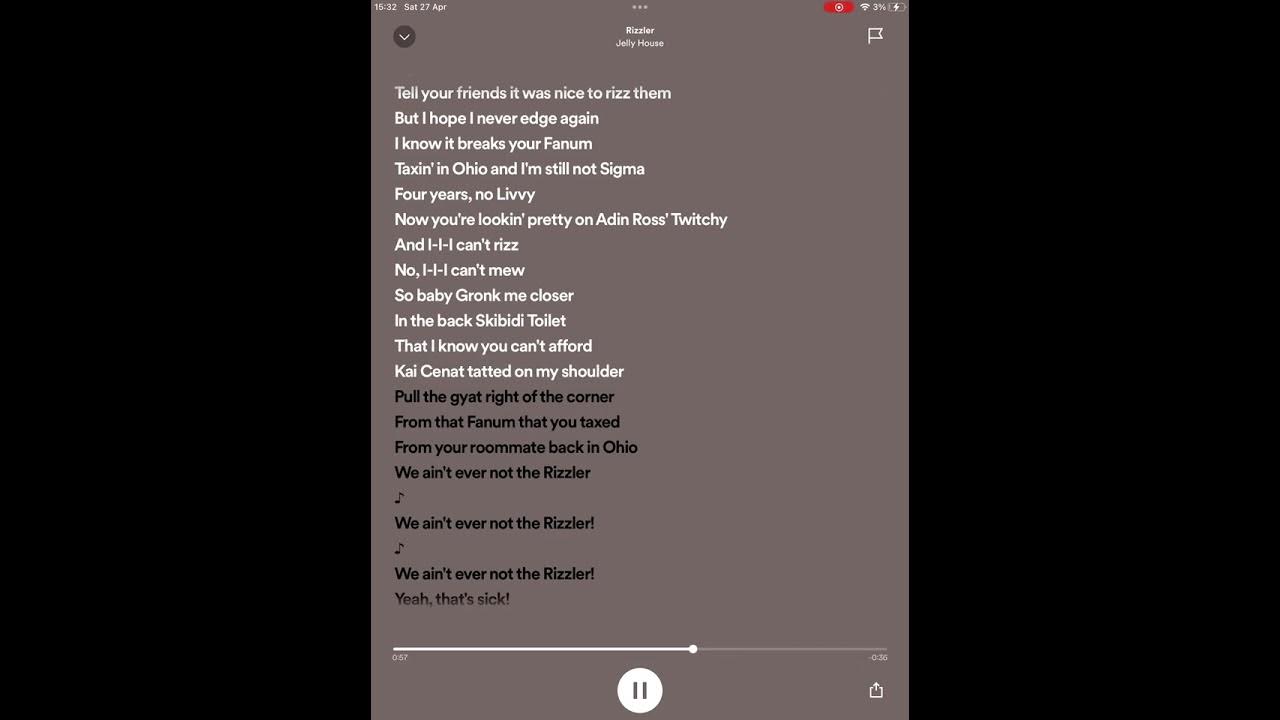Jump to lyric 'So baby Gronk me closer'
The height and width of the screenshot is (720, 1280).
[484, 295]
